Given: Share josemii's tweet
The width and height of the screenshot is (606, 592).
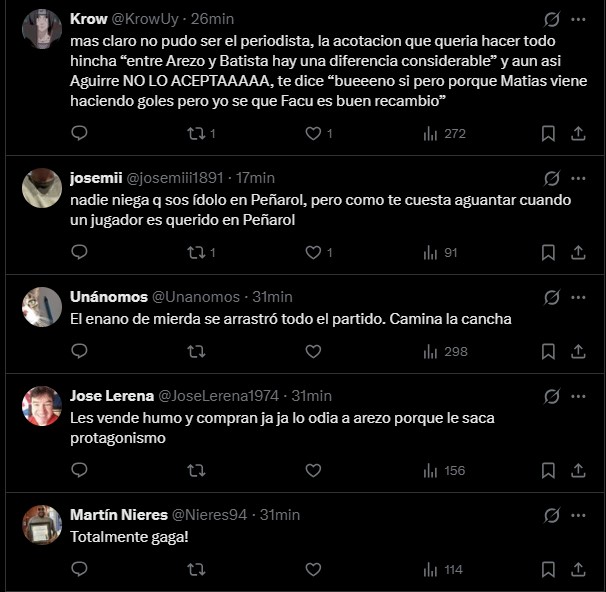Looking at the screenshot, I should pos(578,252).
